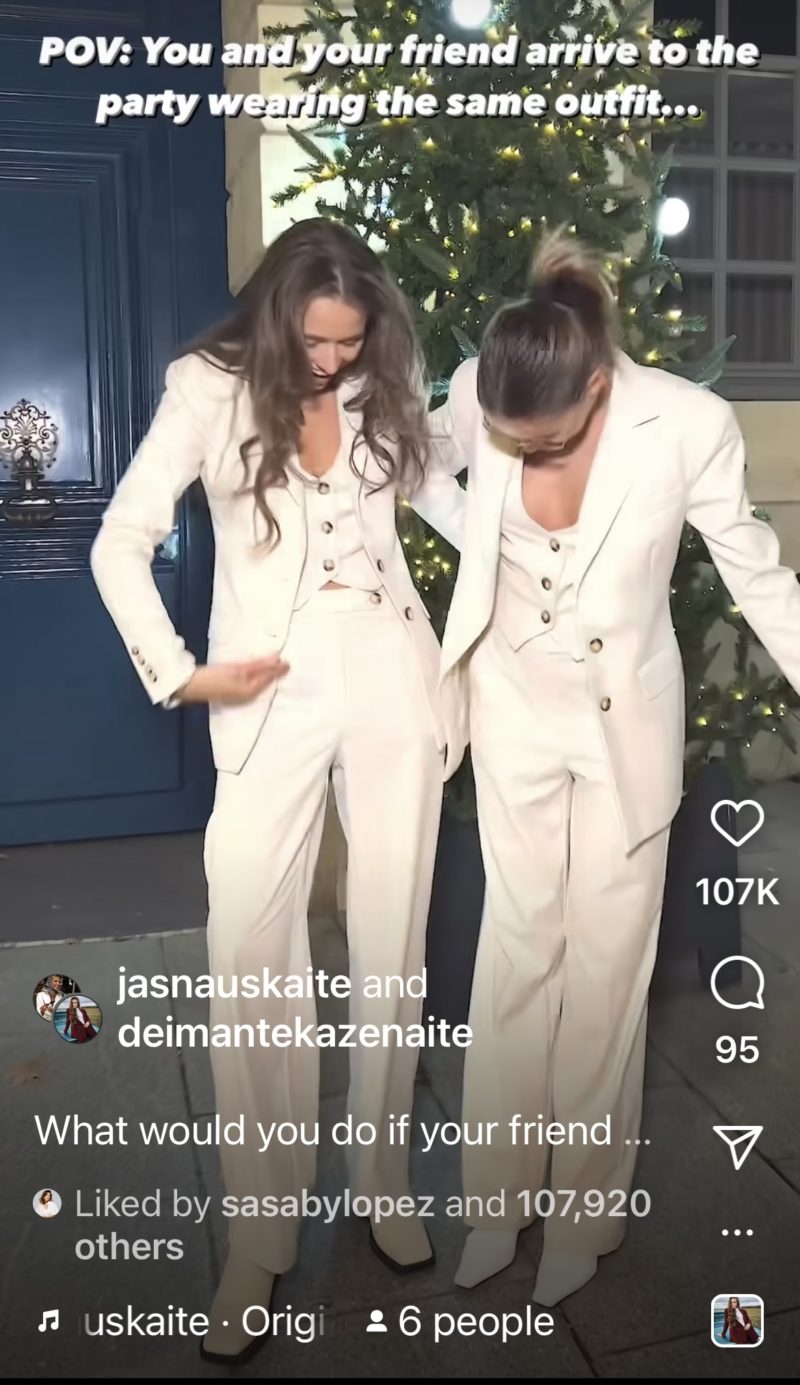Open the audio thumbnail at the bottom corner

[737, 1320]
